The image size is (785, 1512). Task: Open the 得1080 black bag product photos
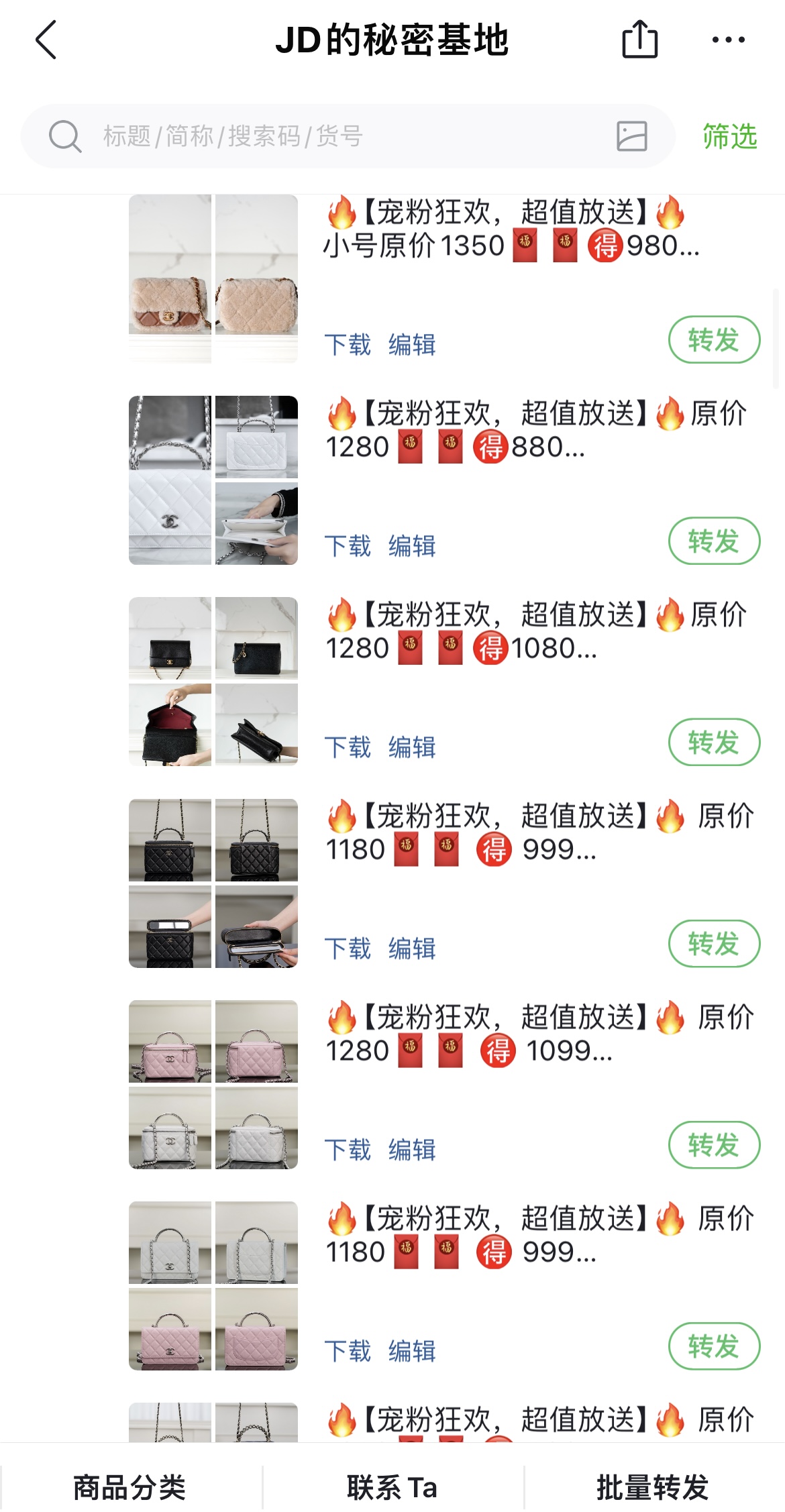coord(213,682)
